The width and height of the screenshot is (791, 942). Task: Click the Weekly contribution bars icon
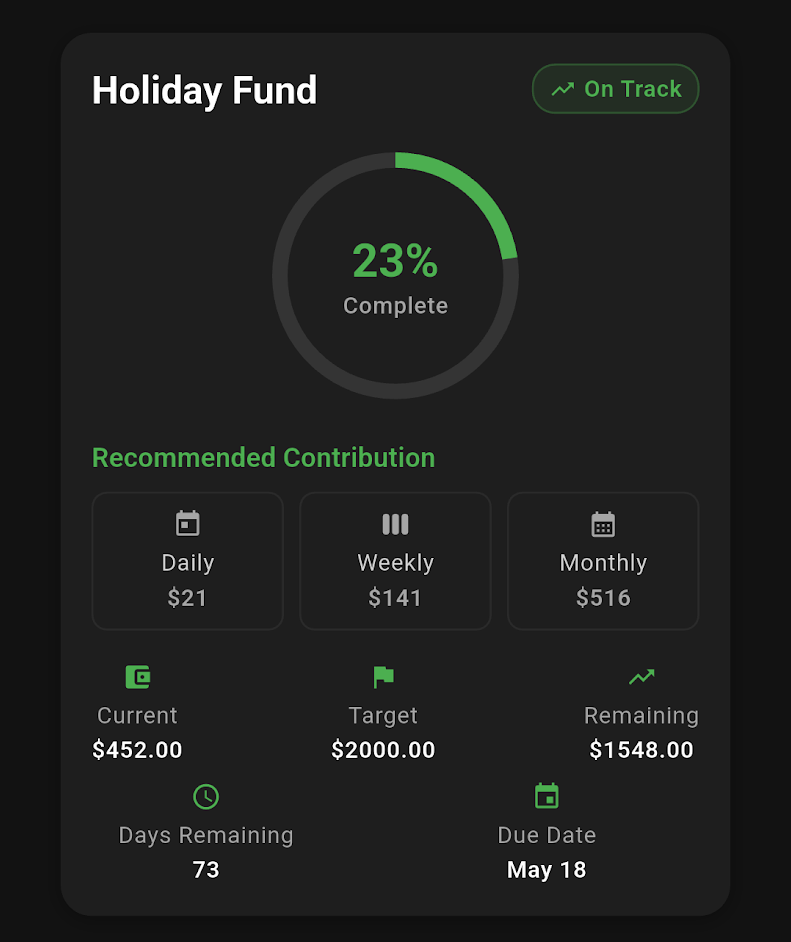(x=395, y=522)
